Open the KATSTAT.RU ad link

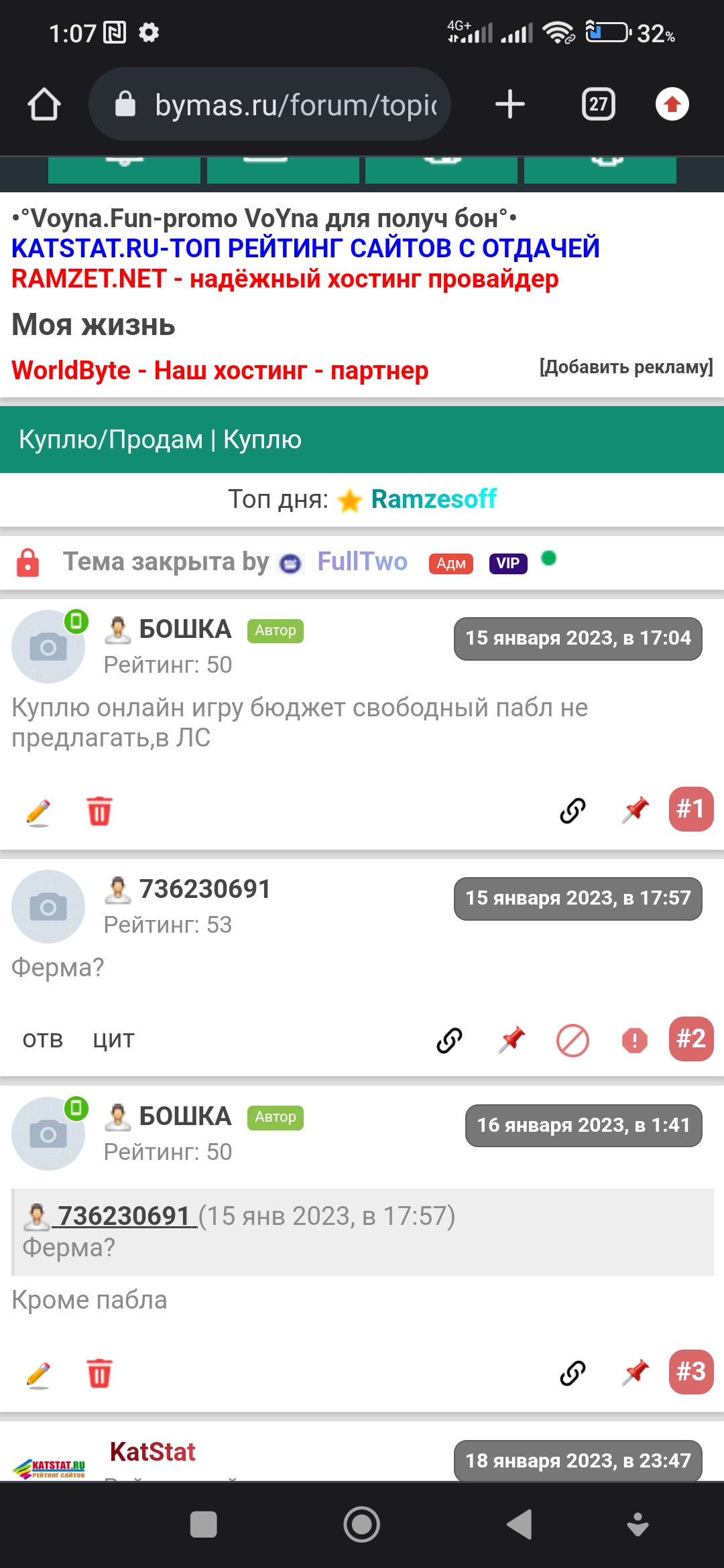305,249
